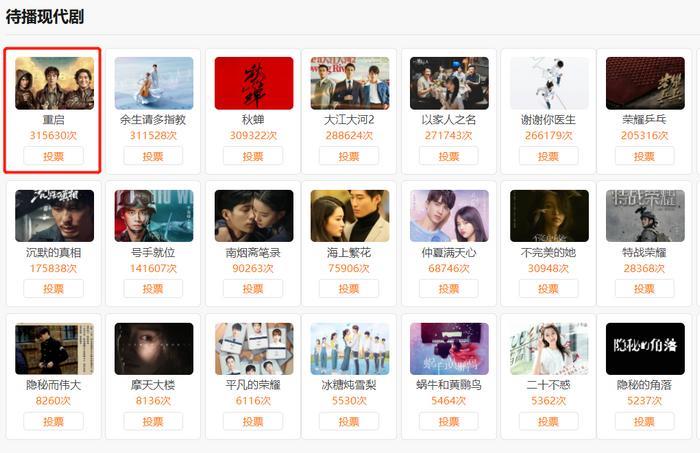Cast a vote for 隐秘的角落
The width and height of the screenshot is (700, 453).
coord(644,421)
